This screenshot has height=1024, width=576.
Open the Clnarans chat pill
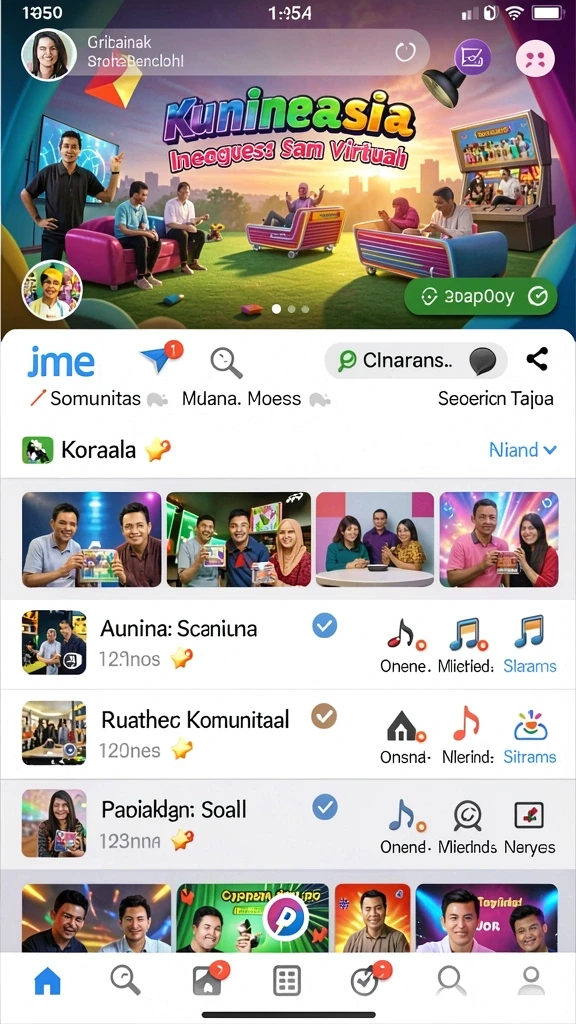[416, 360]
